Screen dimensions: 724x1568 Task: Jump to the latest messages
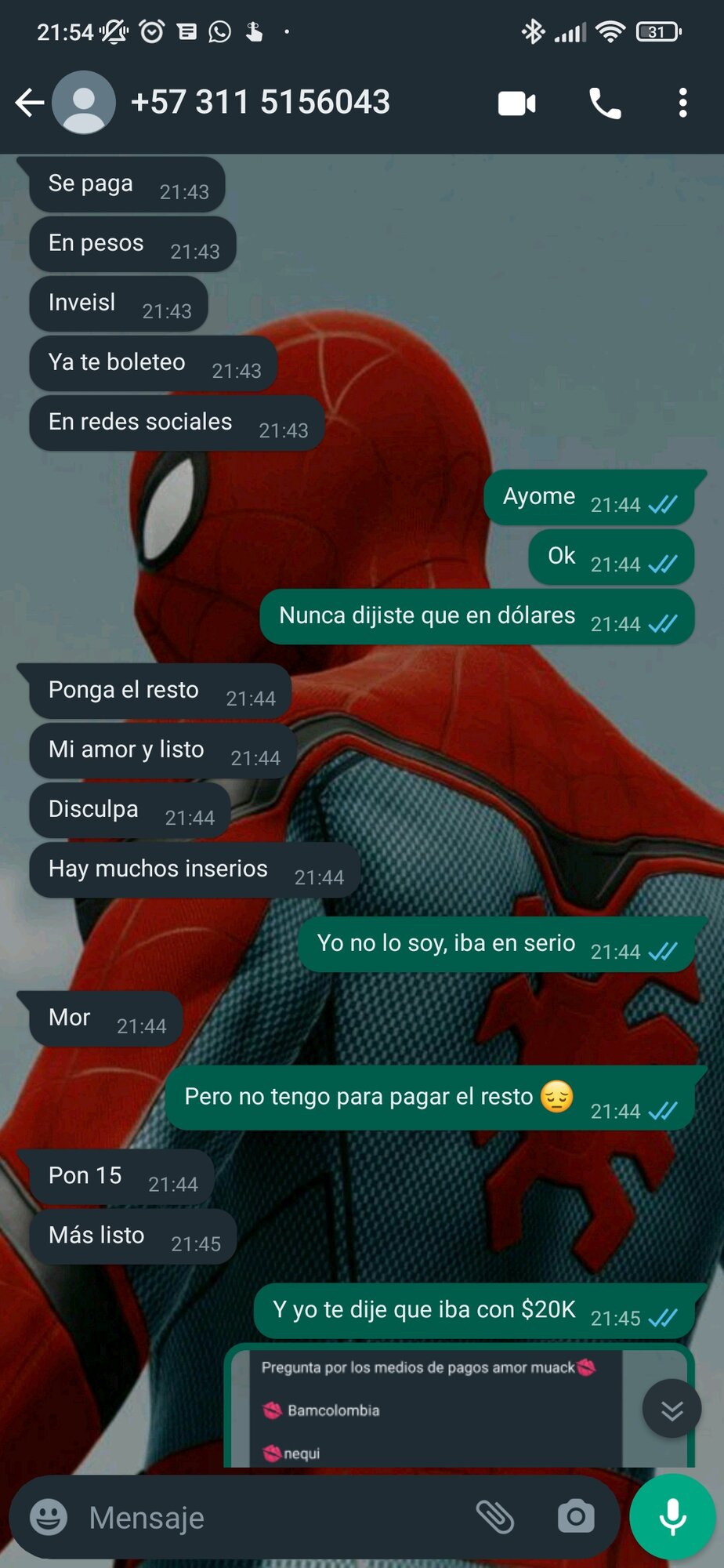pyautogui.click(x=672, y=1410)
